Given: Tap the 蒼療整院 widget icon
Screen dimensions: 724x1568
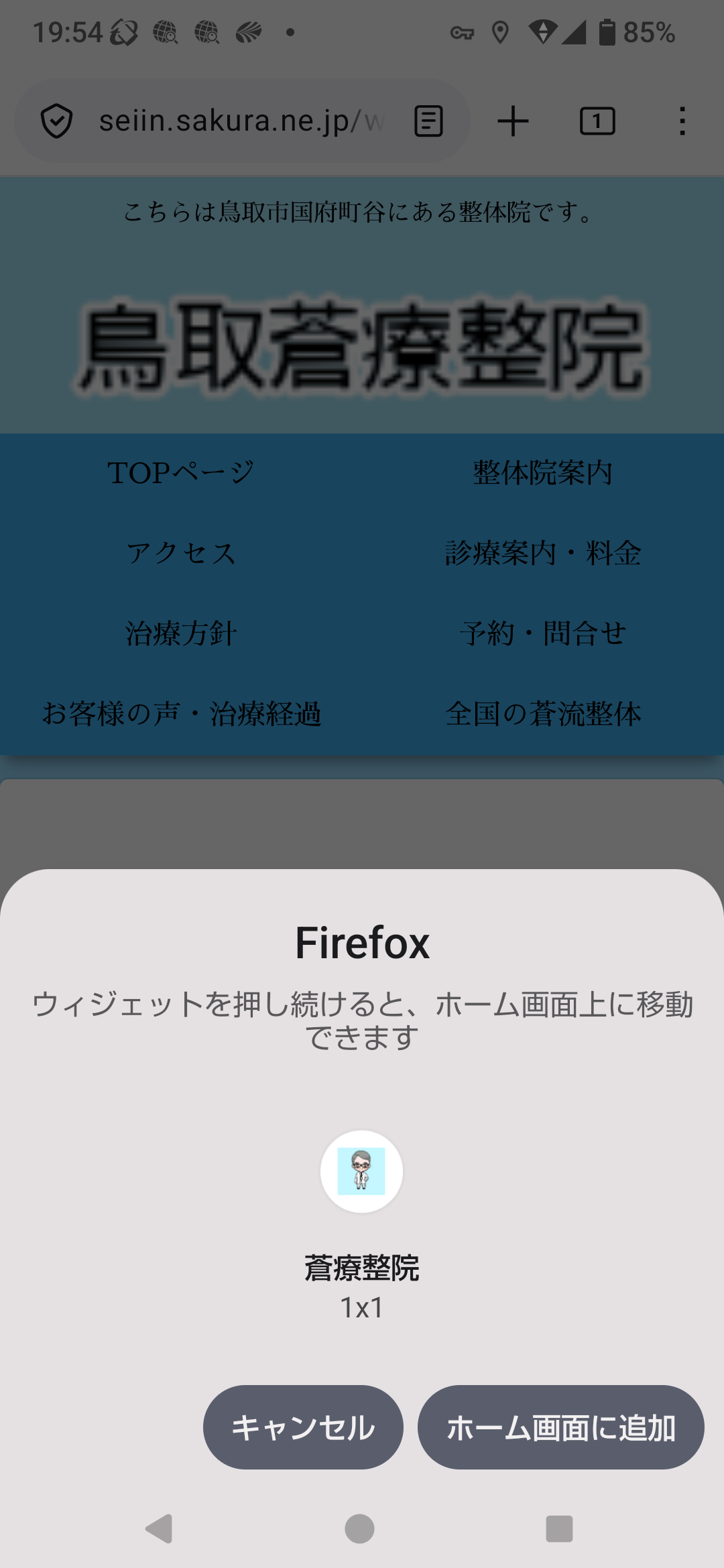Looking at the screenshot, I should (x=361, y=1171).
